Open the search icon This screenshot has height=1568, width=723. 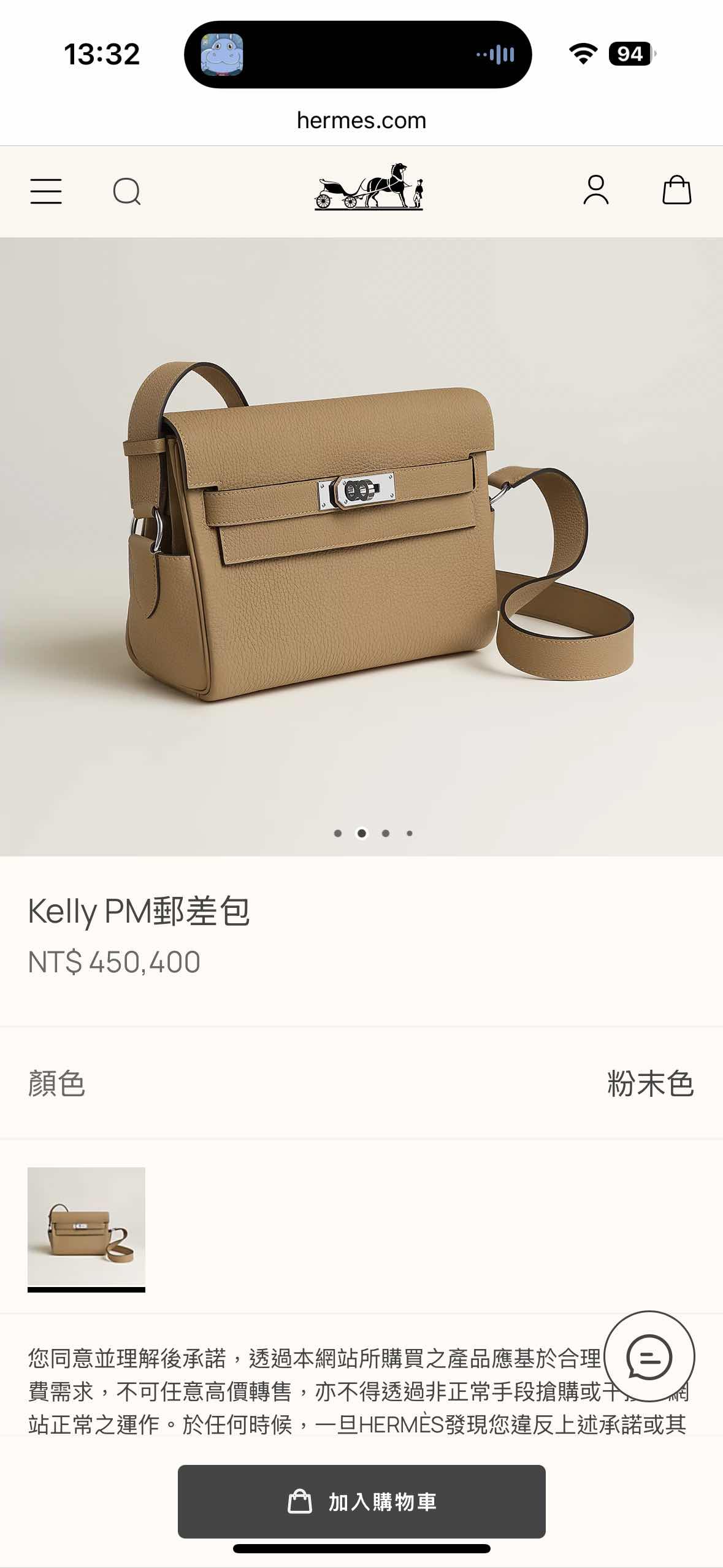127,191
